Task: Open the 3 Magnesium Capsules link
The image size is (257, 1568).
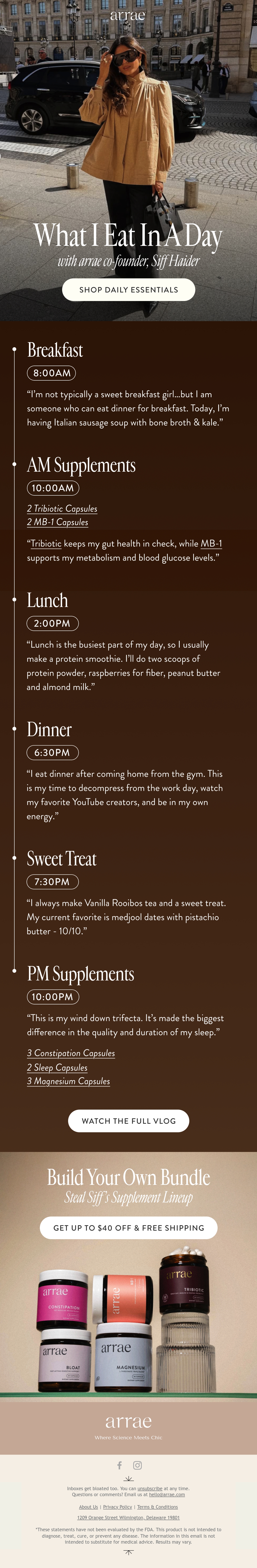Action: [x=68, y=1081]
